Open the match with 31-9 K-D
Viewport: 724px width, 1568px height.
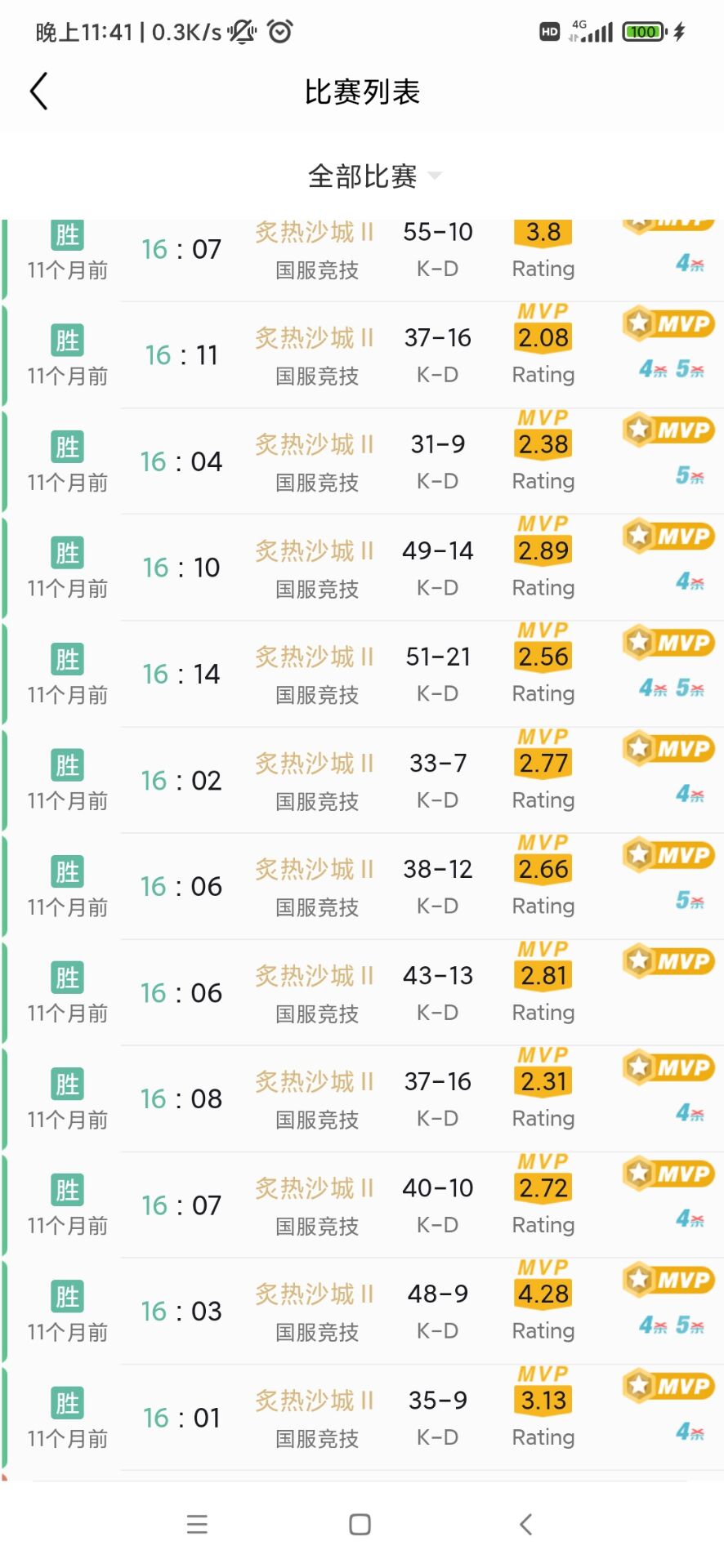click(x=362, y=461)
